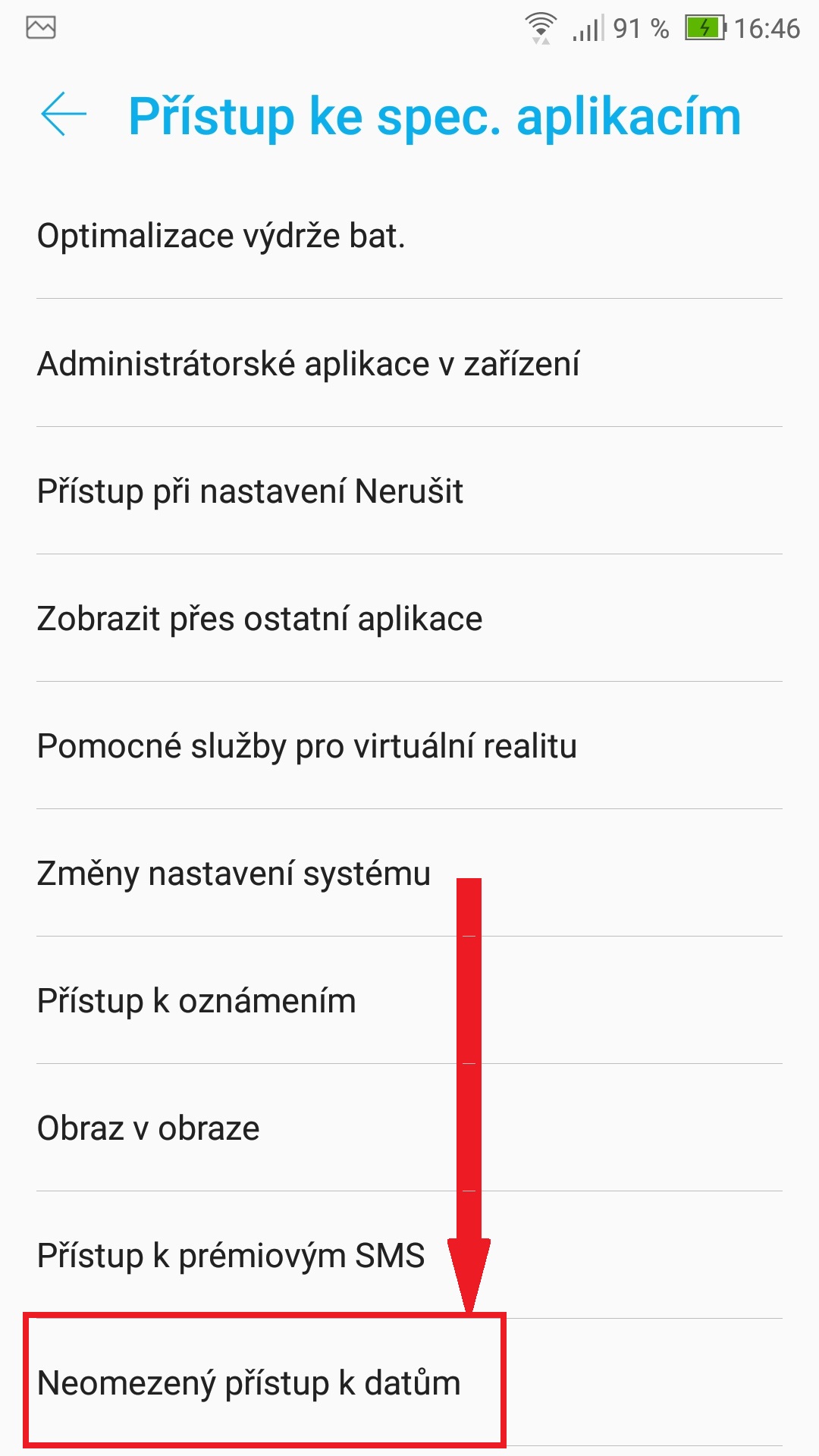Open Administrátorské aplikace v zařízení

point(308,364)
